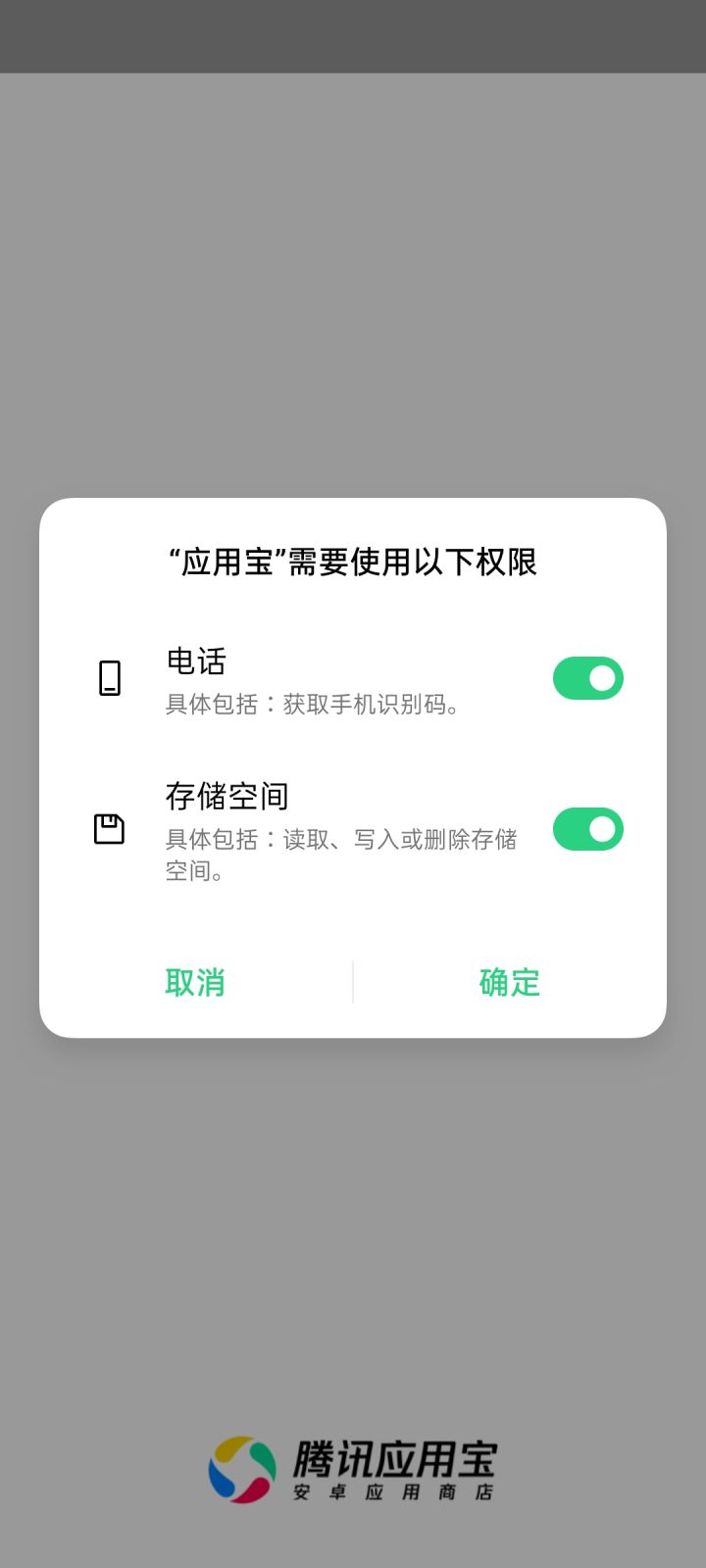Enable the phone permission switch
Viewport: 706px width, 1568px height.
pos(586,678)
